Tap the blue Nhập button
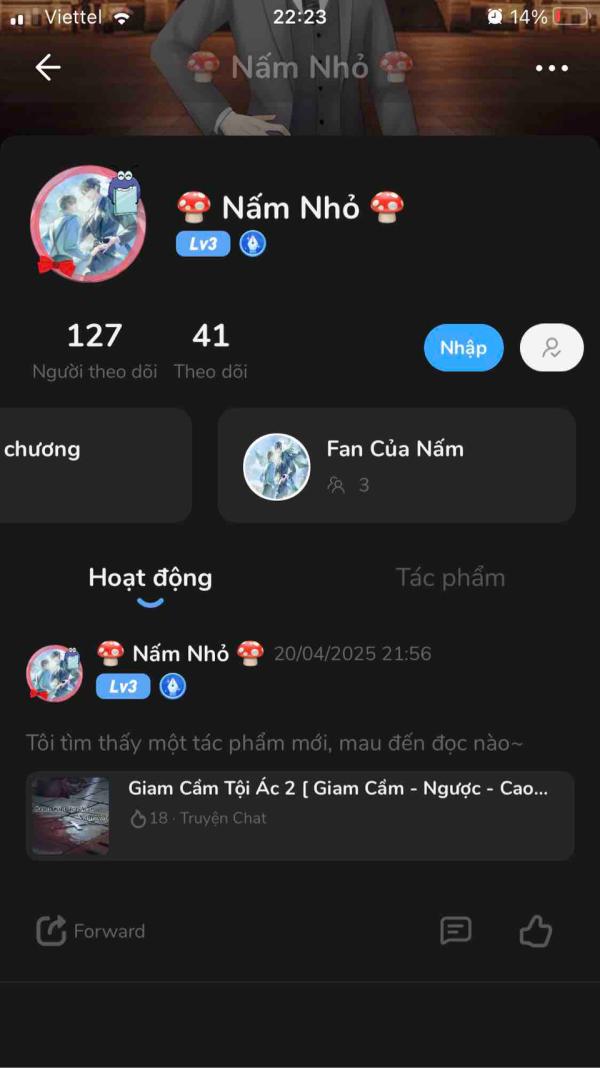The width and height of the screenshot is (600, 1068). click(x=463, y=348)
